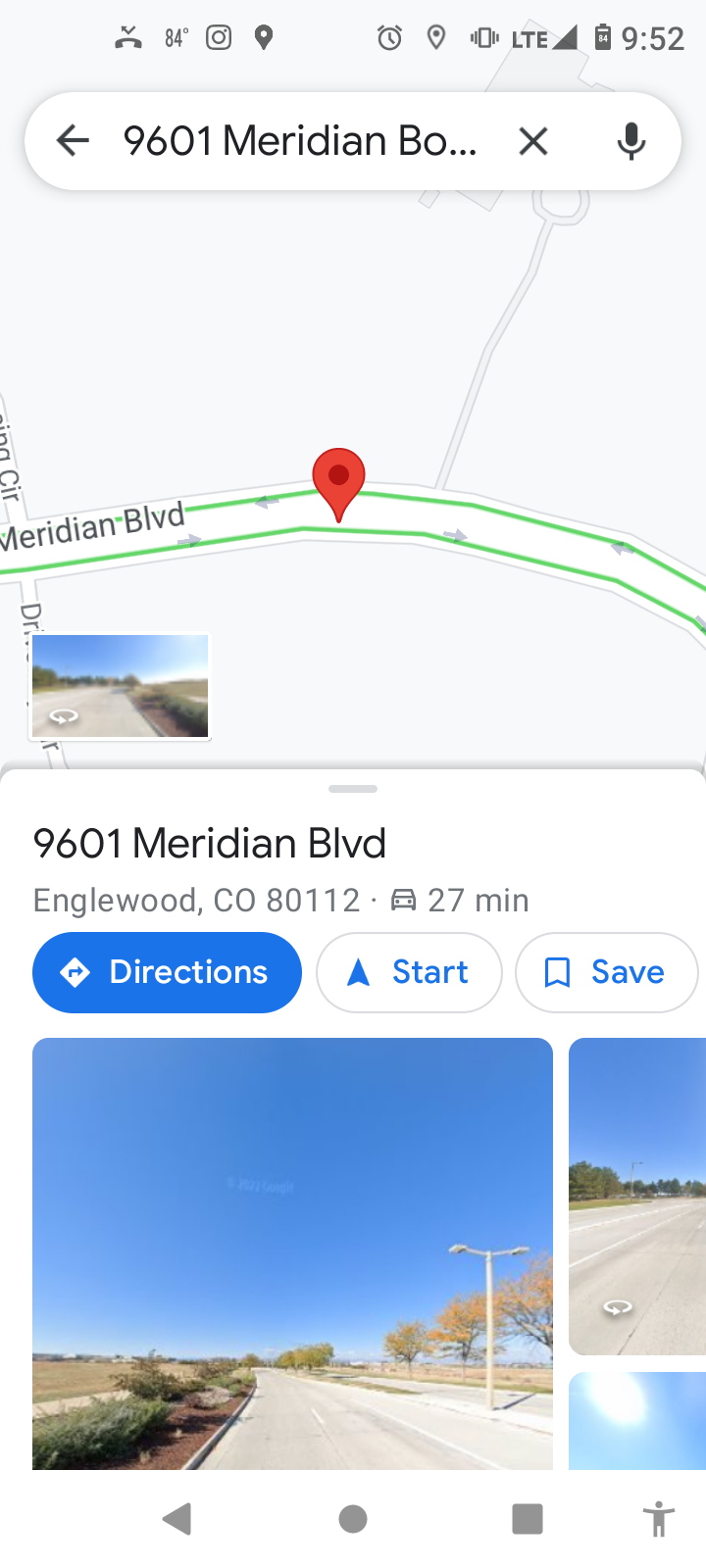Viewport: 706px width, 1568px height.
Task: Show recent apps with the square button
Action: (528, 1519)
